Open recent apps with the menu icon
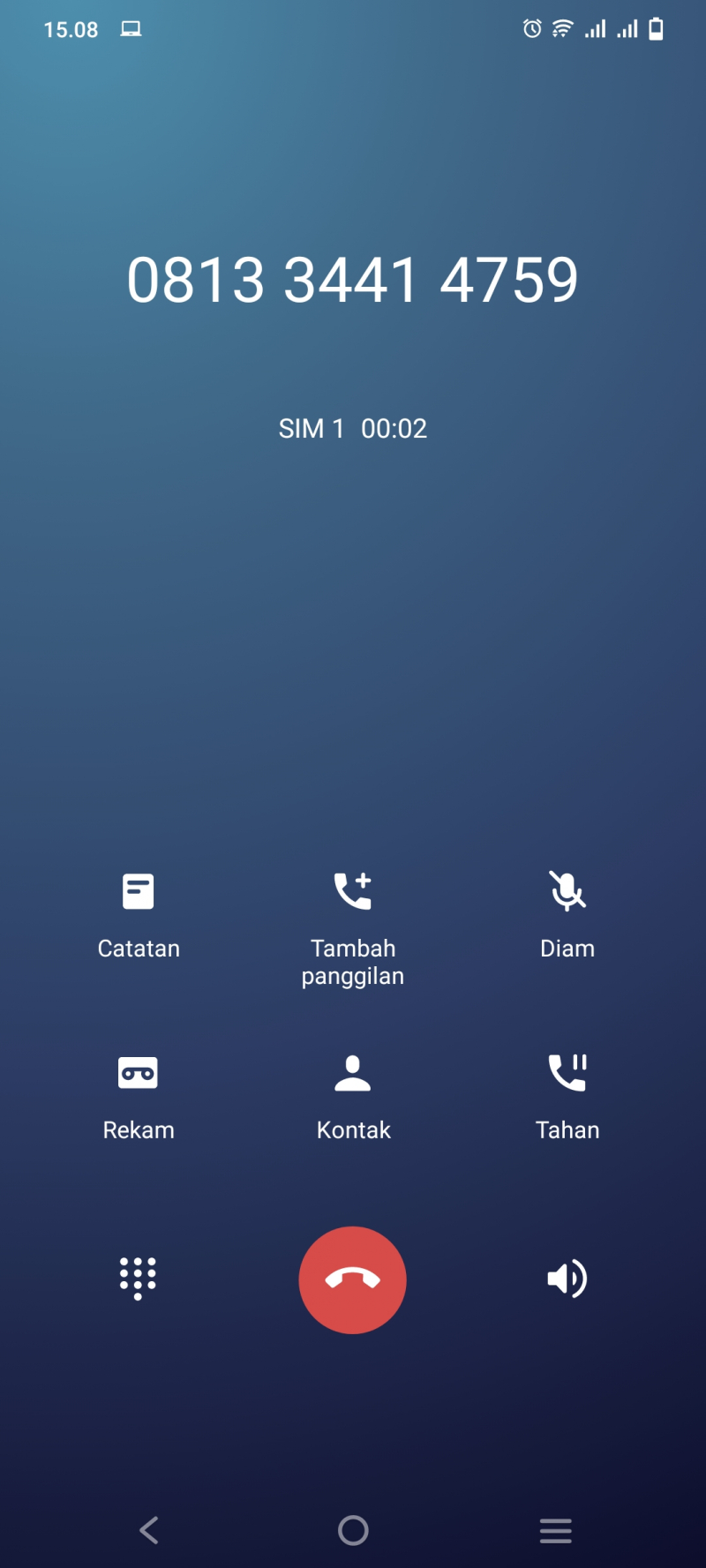The width and height of the screenshot is (706, 1568). click(x=555, y=1531)
